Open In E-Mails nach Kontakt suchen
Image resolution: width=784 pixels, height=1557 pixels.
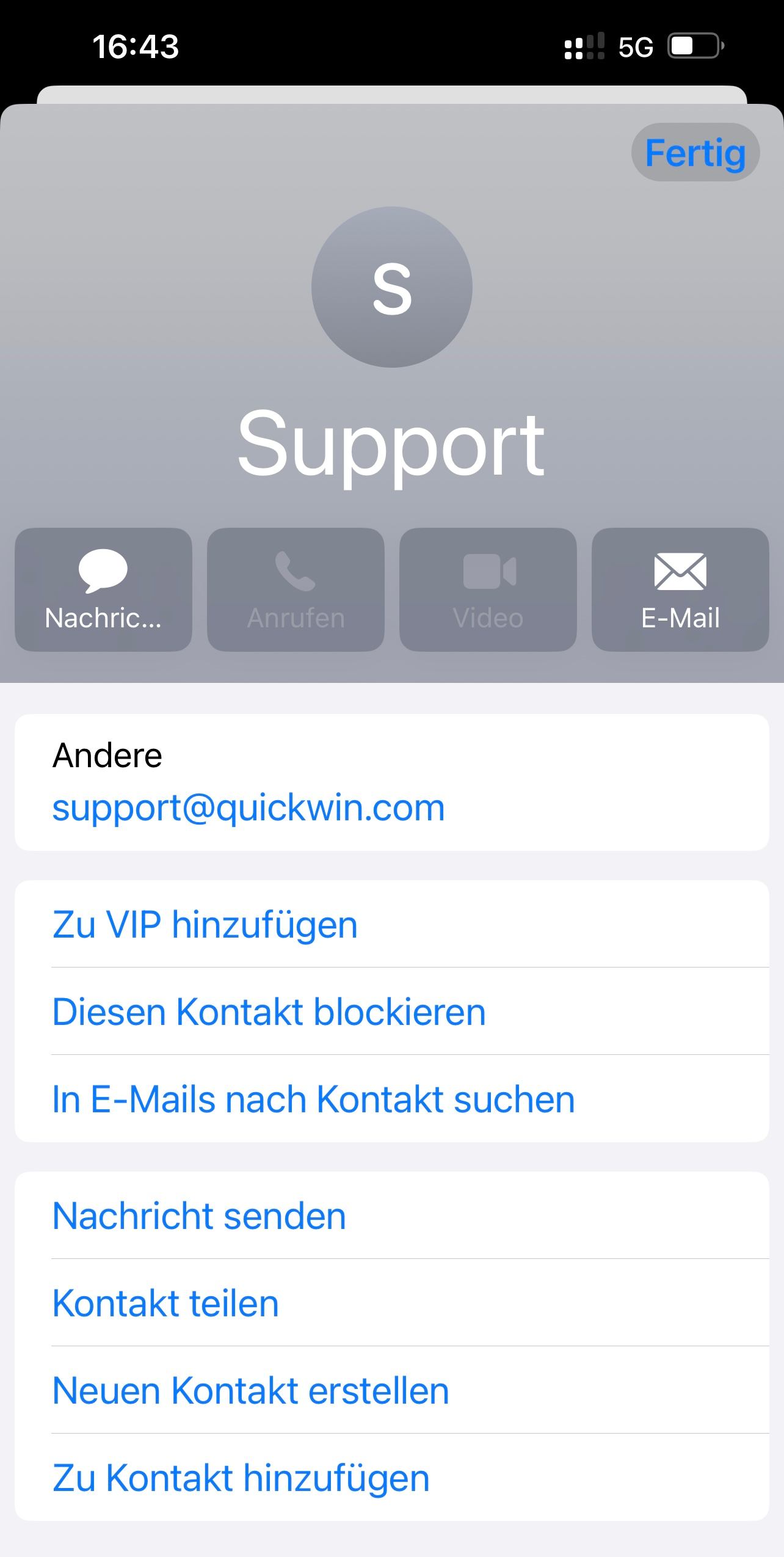click(x=313, y=1099)
